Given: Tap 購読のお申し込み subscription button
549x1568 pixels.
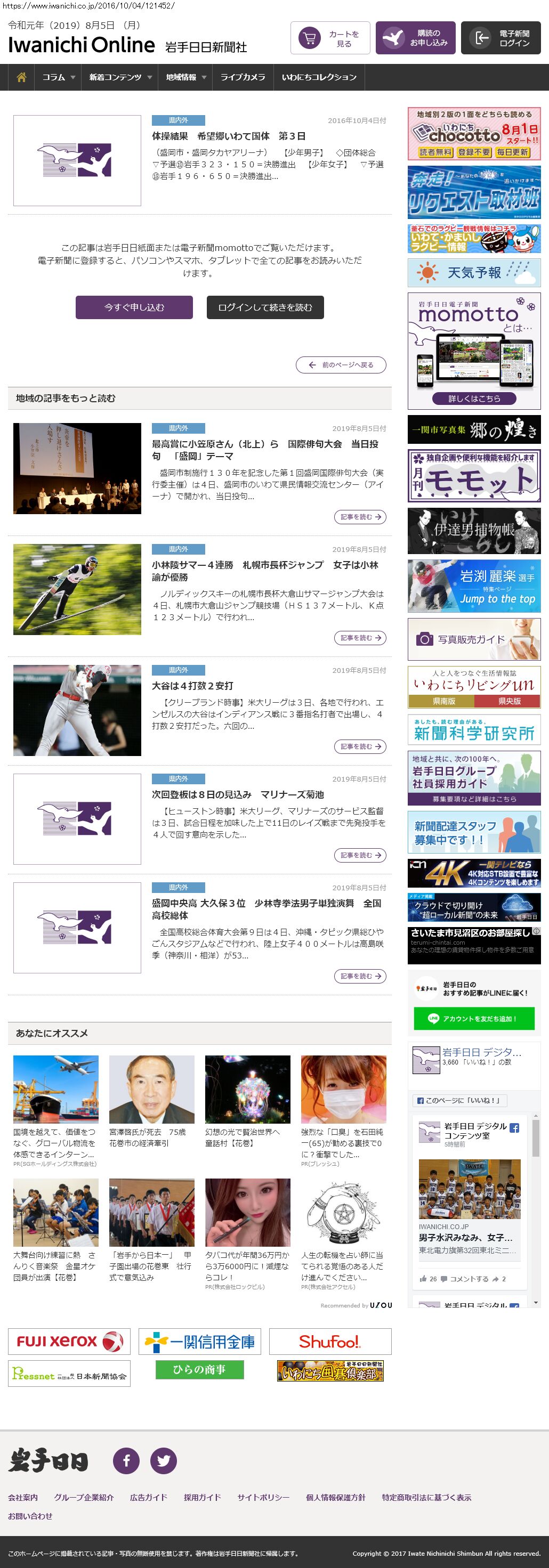Looking at the screenshot, I should [x=415, y=38].
